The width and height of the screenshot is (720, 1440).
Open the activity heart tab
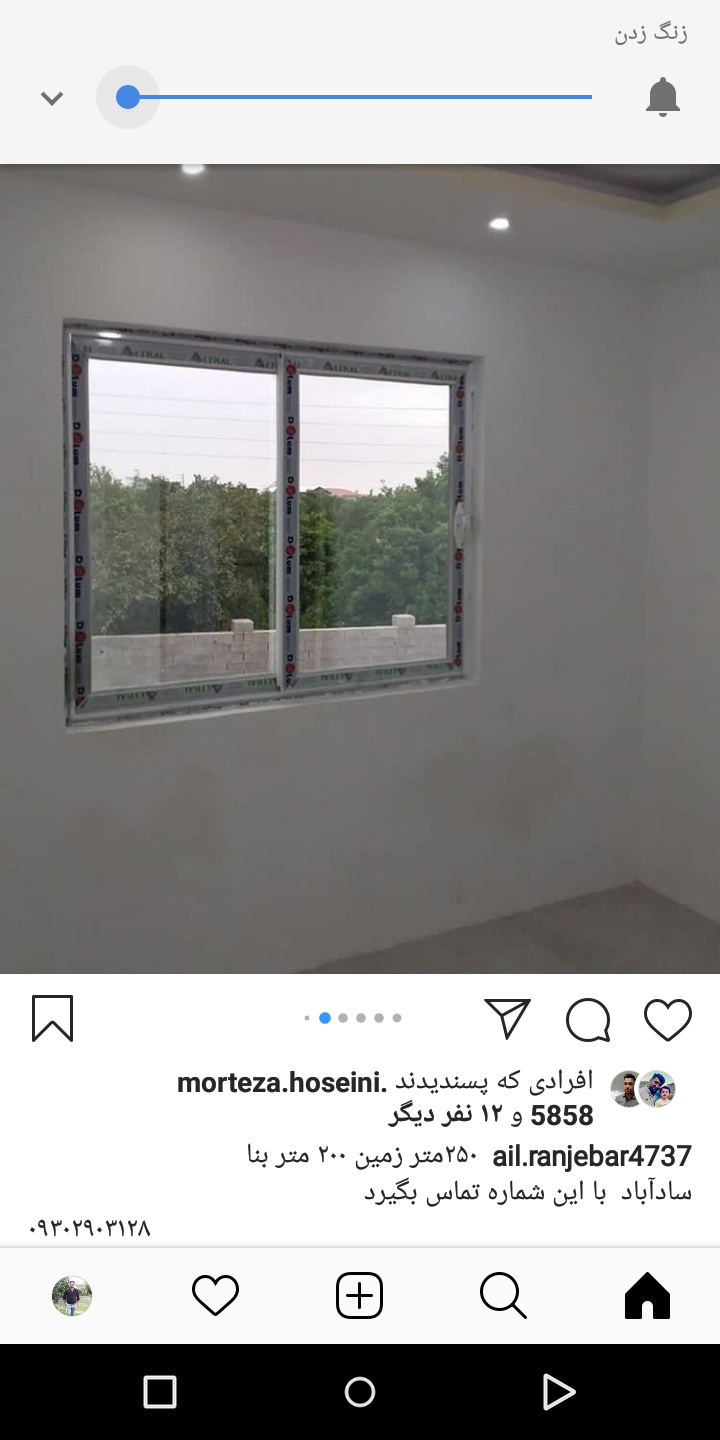[215, 1296]
